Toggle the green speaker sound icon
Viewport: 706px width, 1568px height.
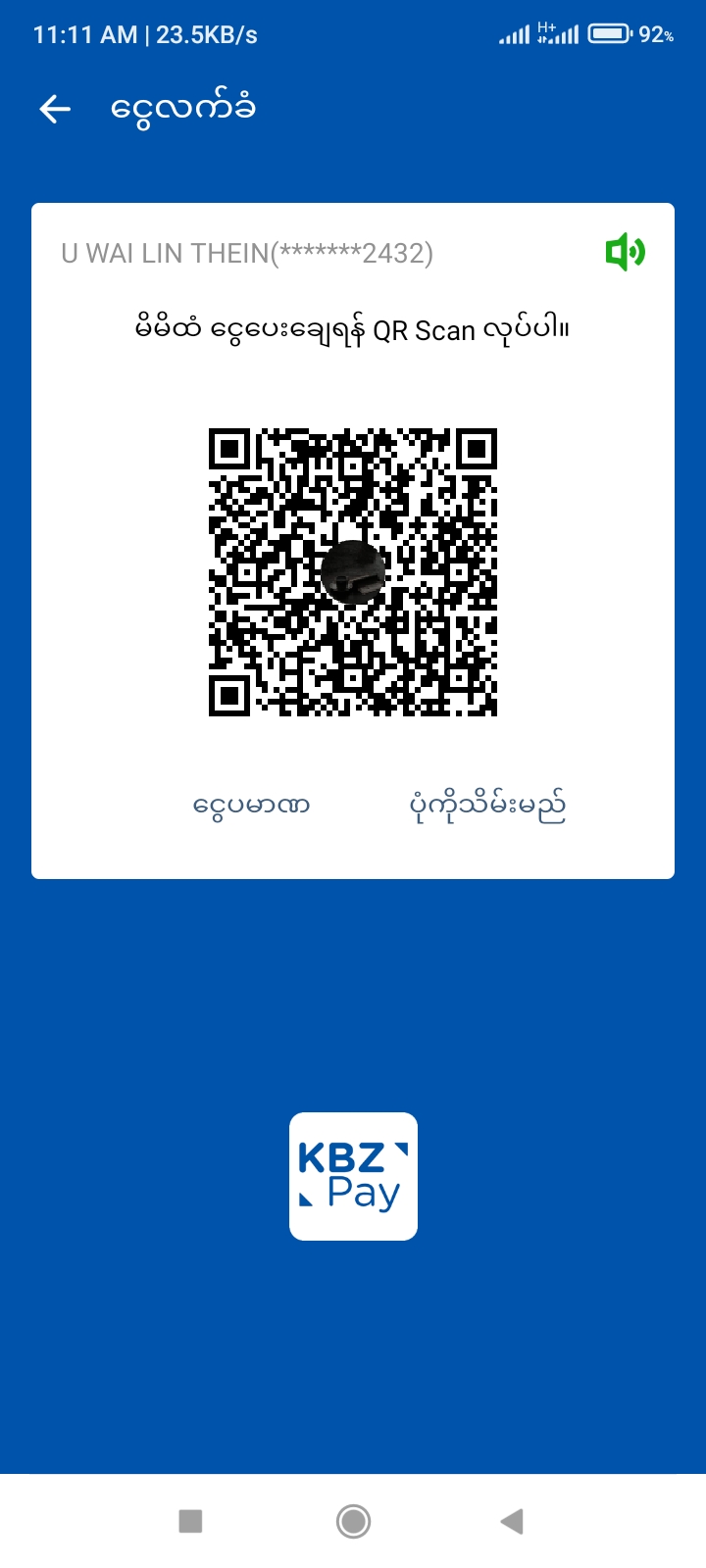[625, 253]
